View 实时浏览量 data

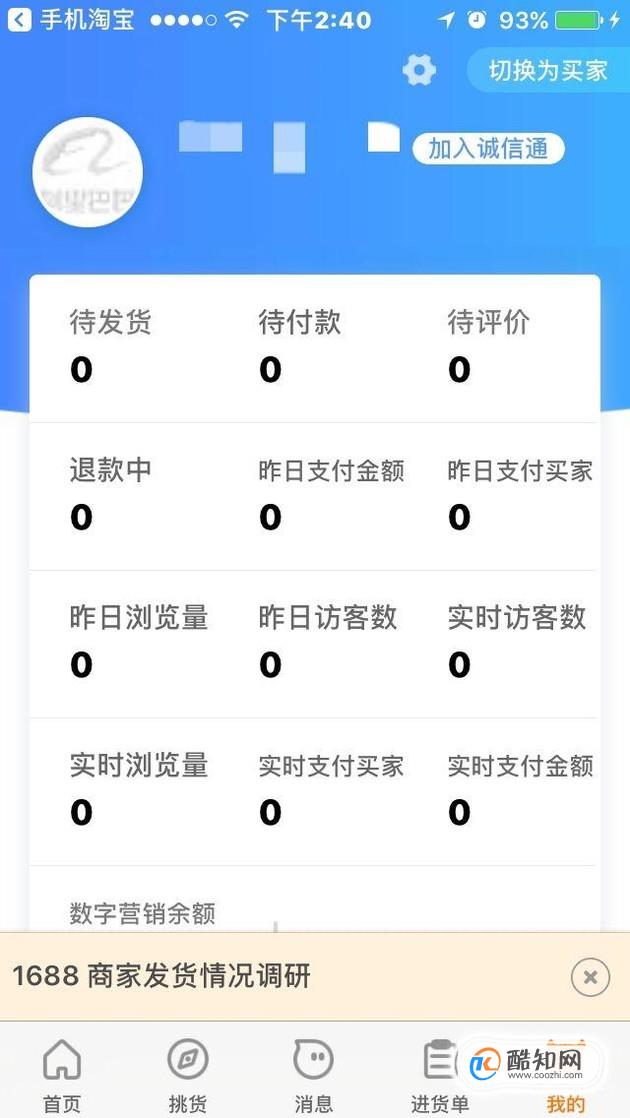(139, 790)
